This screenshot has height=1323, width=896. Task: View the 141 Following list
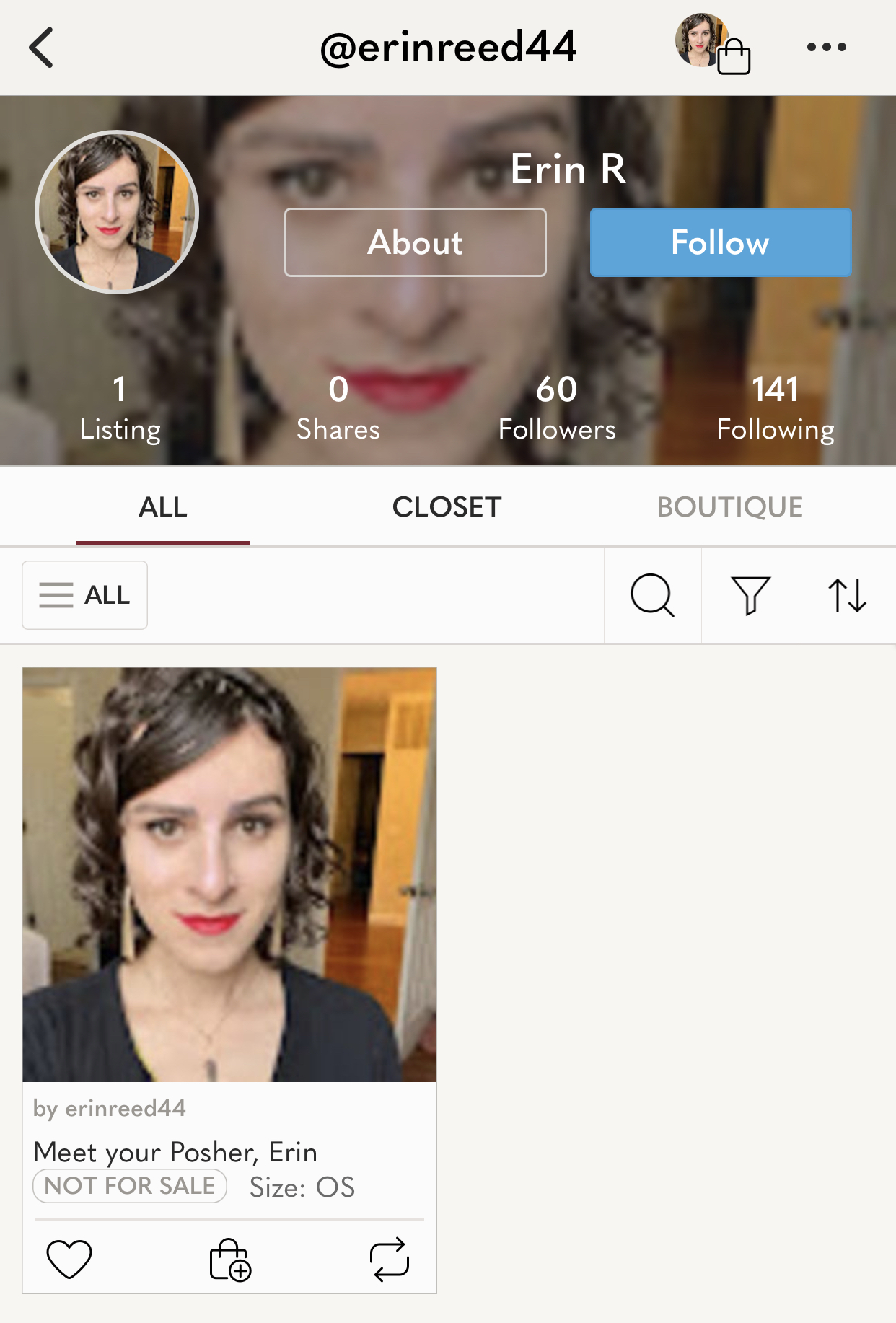tap(775, 408)
